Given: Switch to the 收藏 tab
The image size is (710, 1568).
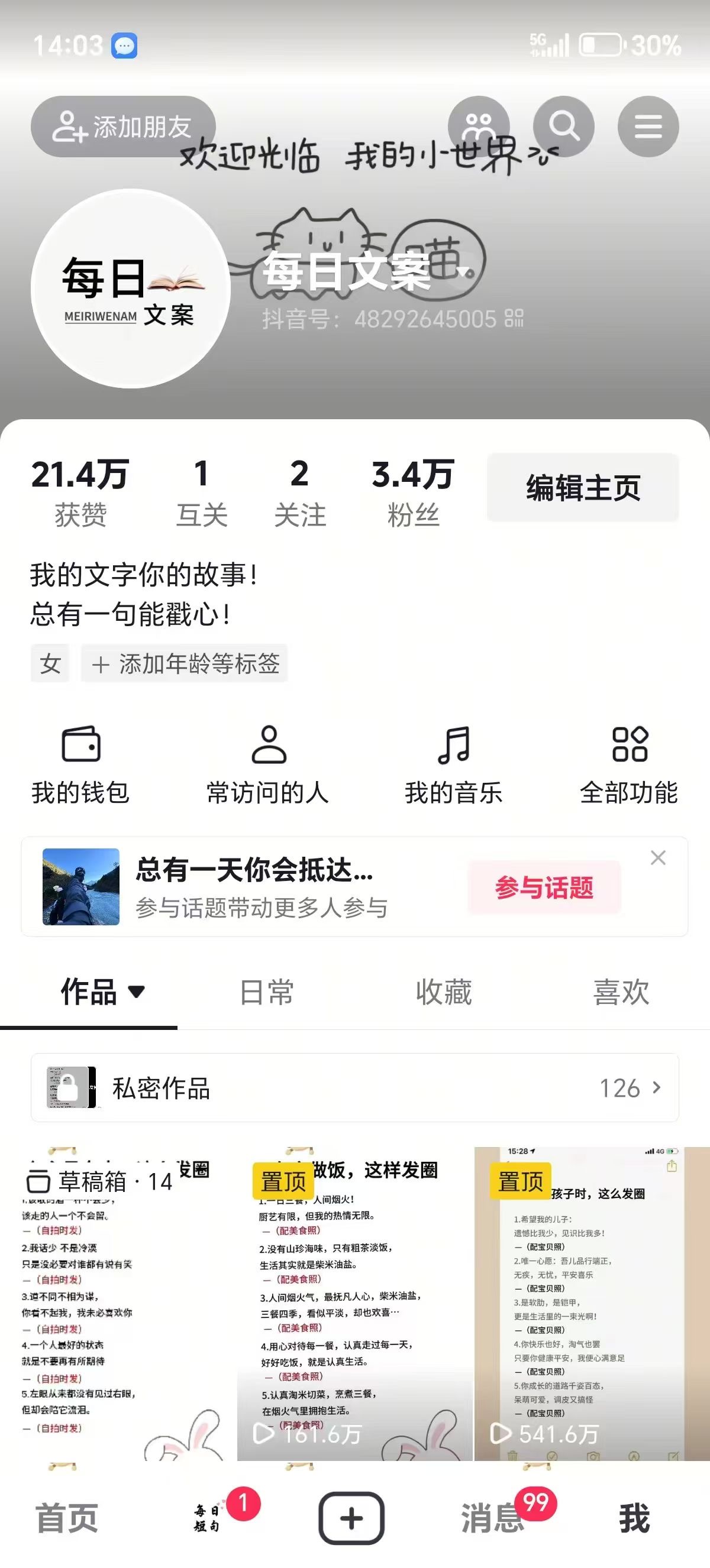Looking at the screenshot, I should (x=444, y=992).
